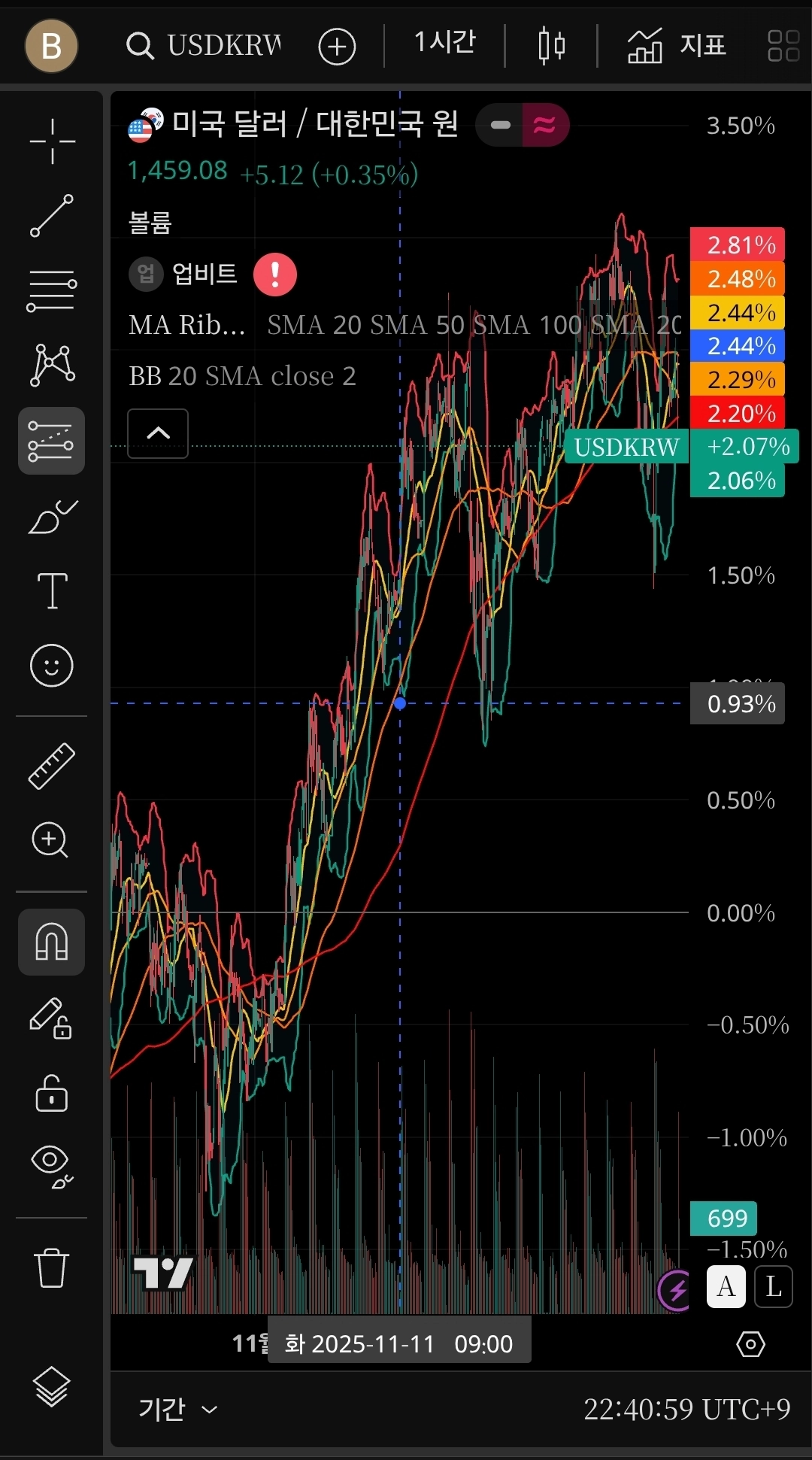This screenshot has width=812, height=1460.
Task: Open the profile avatar B menu
Action: 51,46
